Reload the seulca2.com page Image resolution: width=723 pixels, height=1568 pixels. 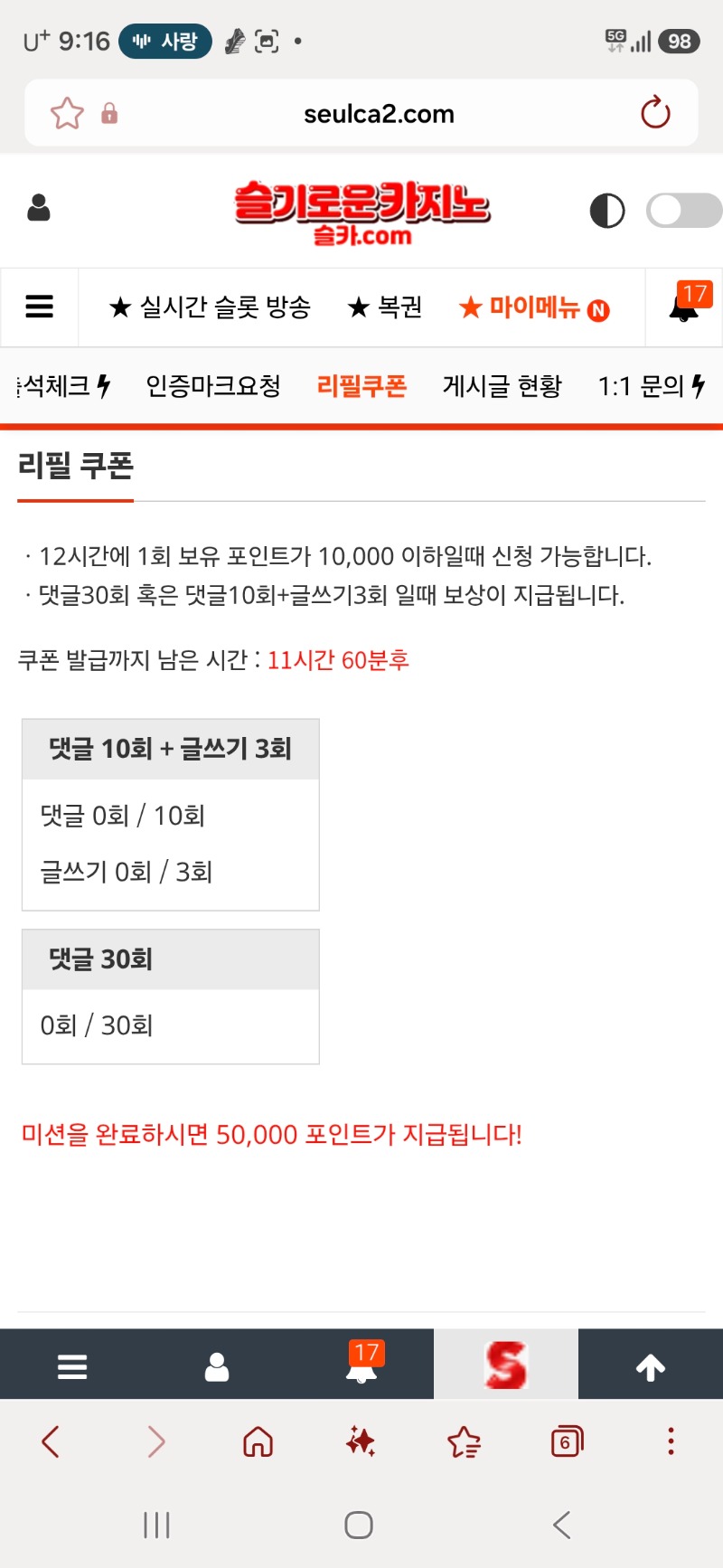[x=655, y=113]
